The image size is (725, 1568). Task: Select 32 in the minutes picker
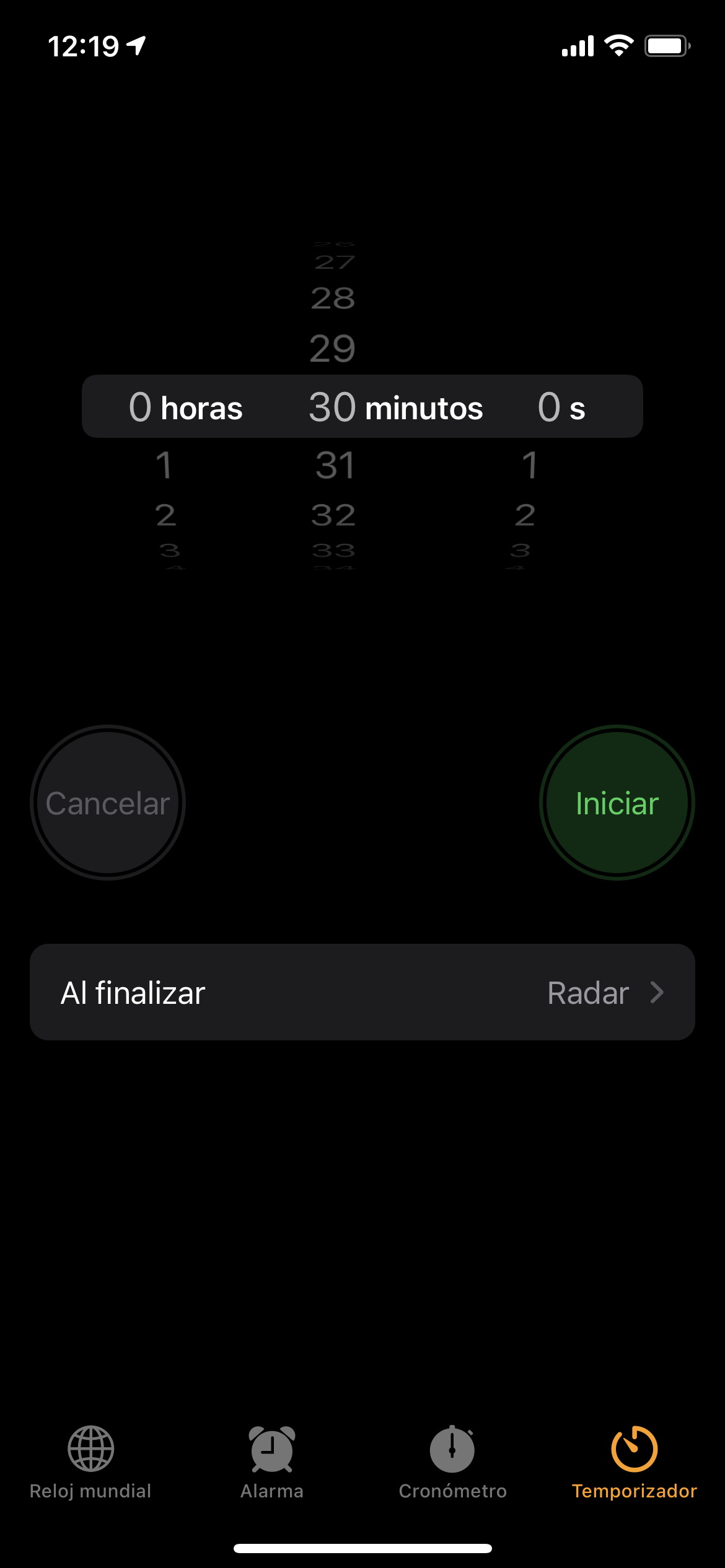tap(333, 515)
